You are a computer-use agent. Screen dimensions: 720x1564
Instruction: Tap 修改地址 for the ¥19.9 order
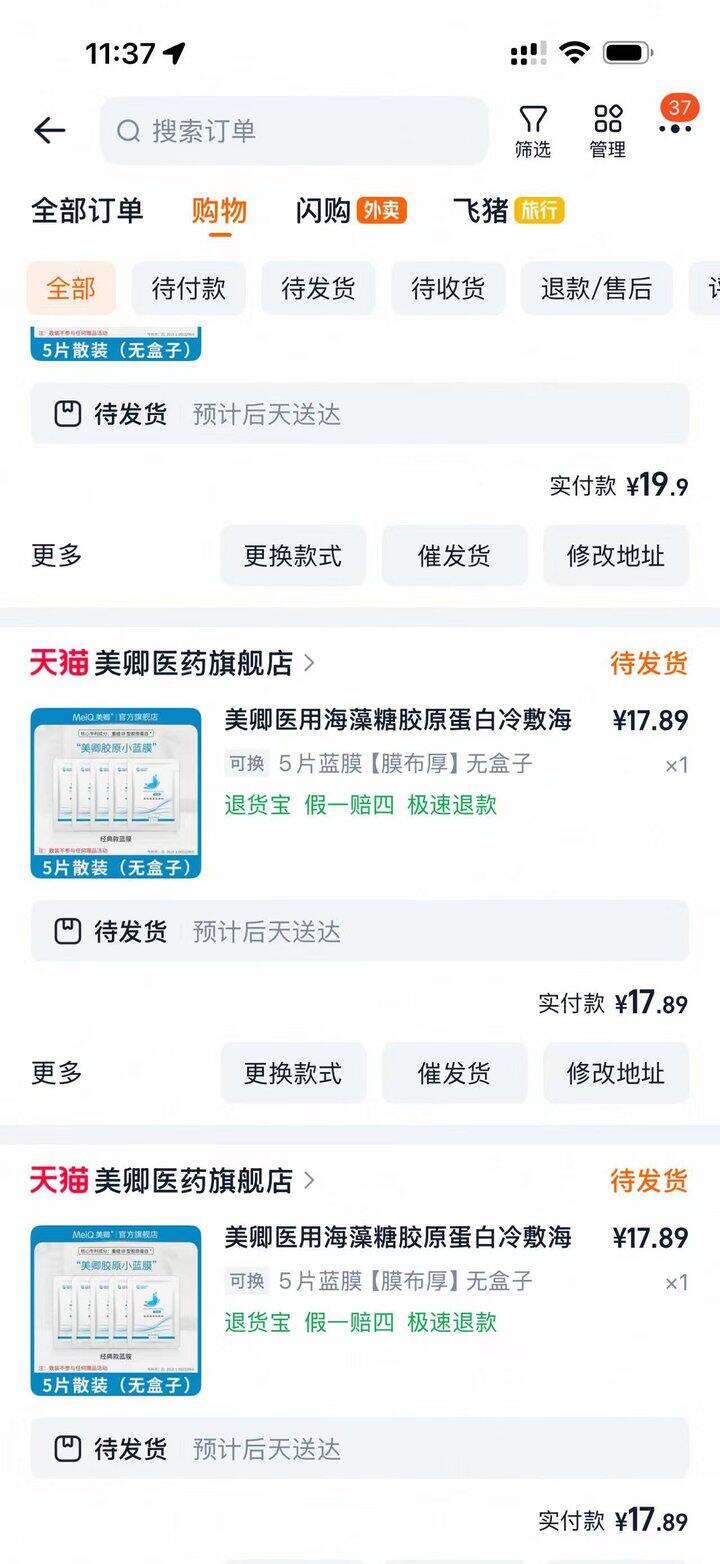(x=615, y=556)
